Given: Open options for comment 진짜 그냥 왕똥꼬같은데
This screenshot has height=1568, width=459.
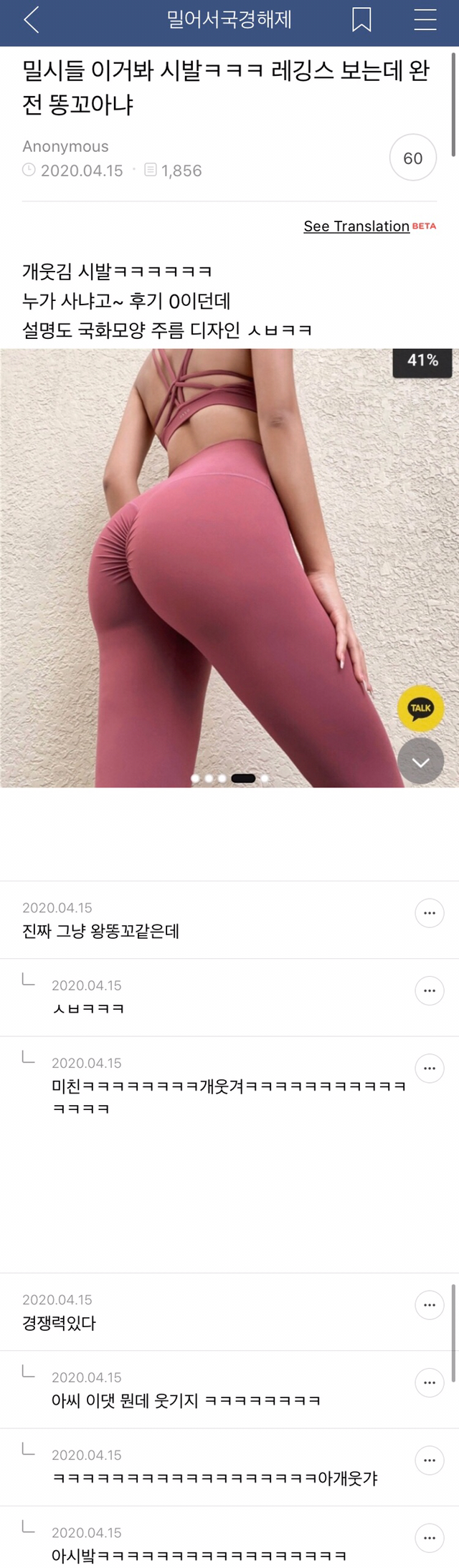Looking at the screenshot, I should coord(430,913).
